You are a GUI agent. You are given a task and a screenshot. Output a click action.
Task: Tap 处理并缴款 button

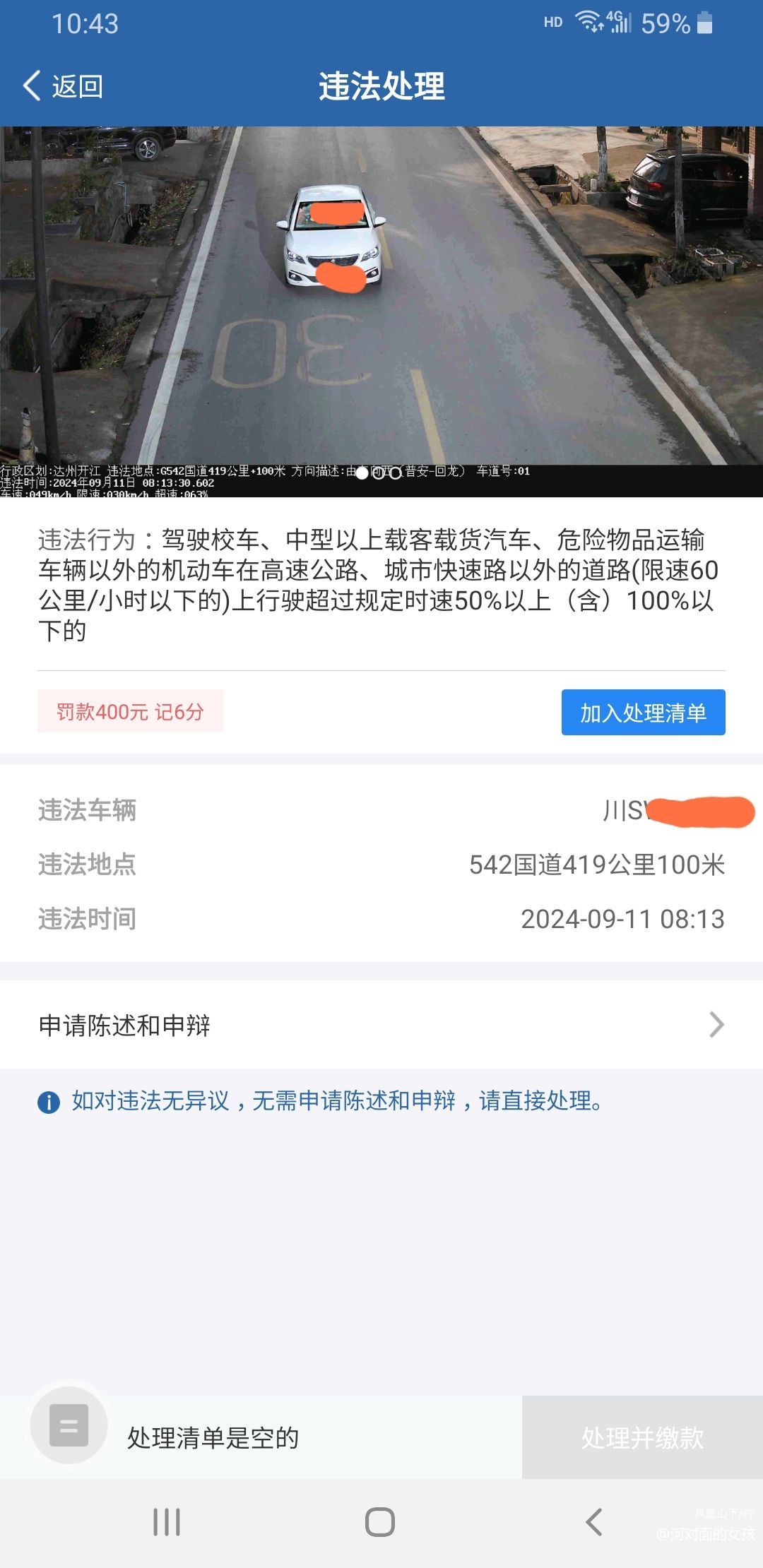[x=642, y=1437]
